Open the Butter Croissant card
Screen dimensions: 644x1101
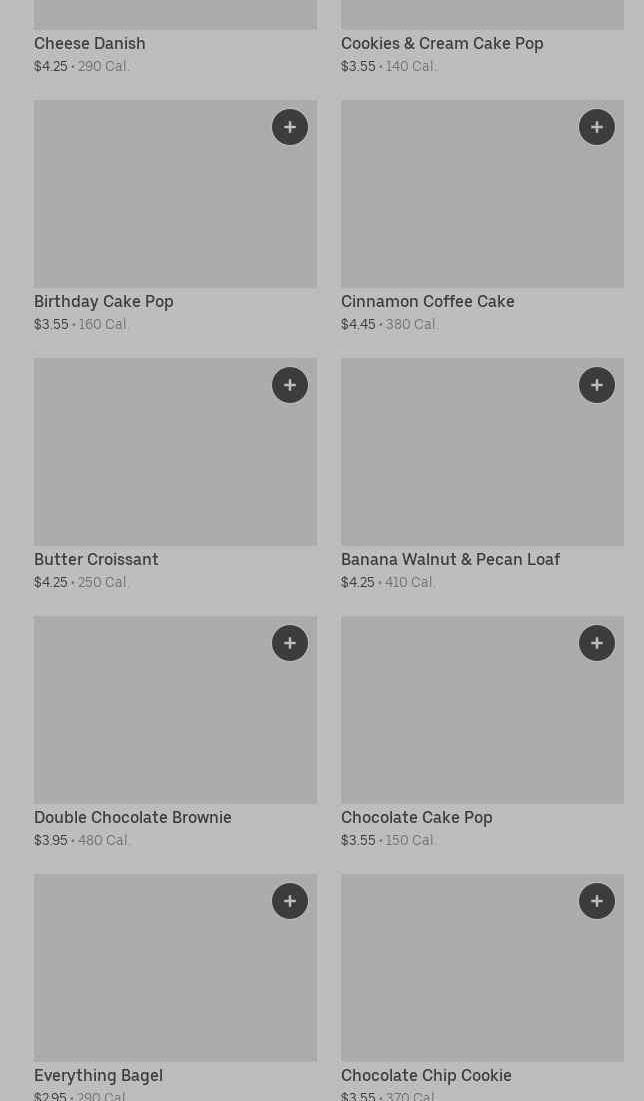(176, 475)
